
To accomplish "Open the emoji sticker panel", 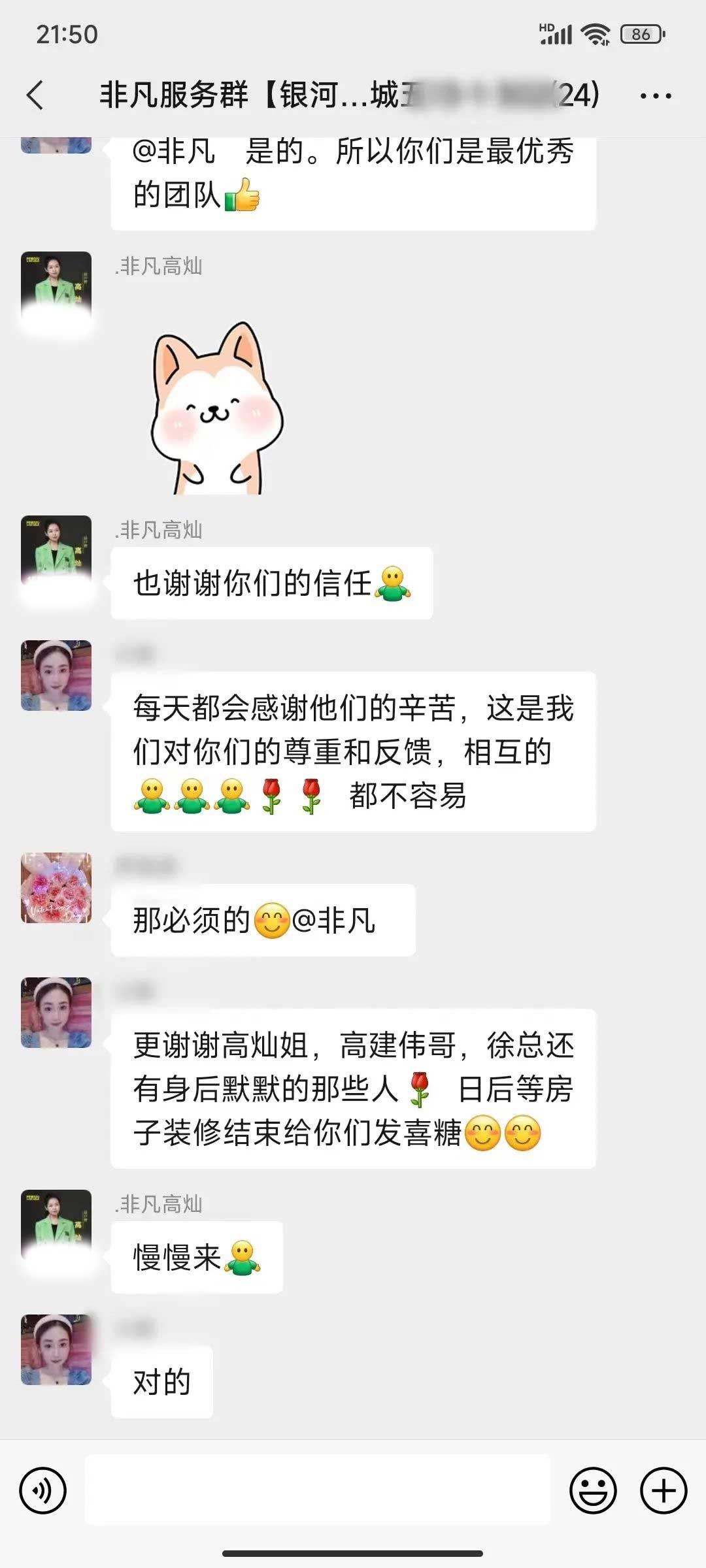I will point(593,1491).
